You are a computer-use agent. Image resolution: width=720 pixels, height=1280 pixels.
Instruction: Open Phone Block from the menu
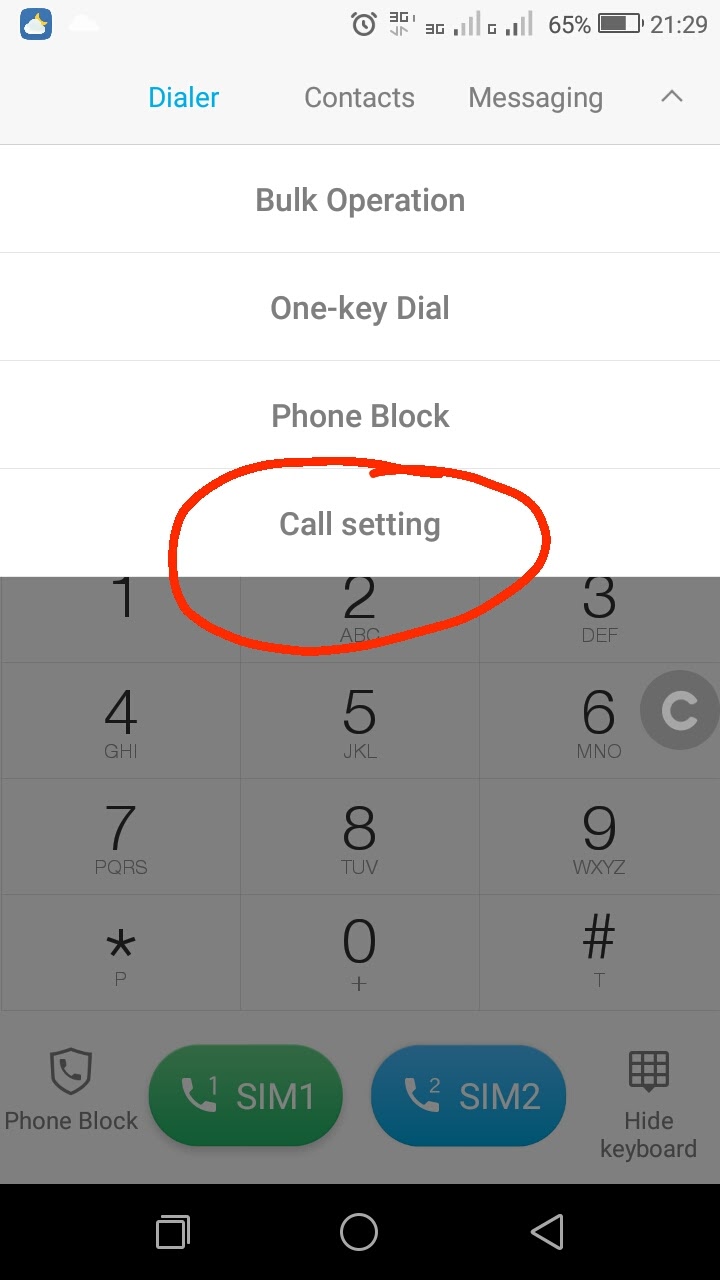click(360, 416)
